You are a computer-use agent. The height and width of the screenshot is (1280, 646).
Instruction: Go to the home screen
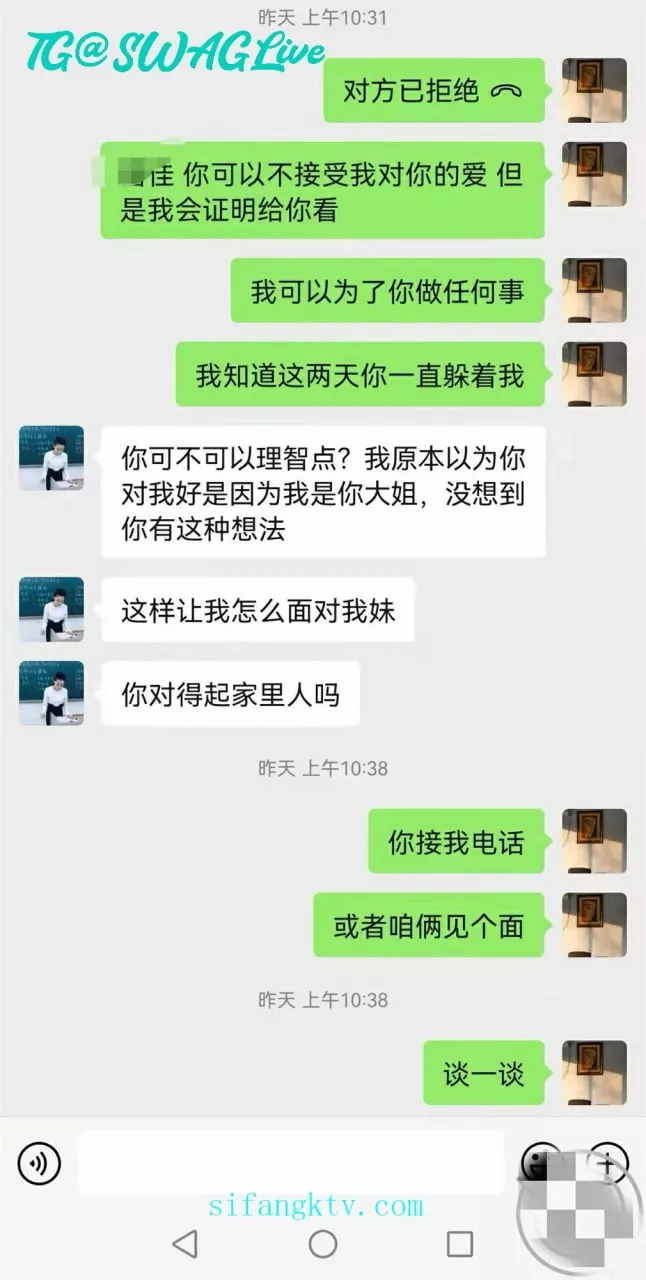(322, 1243)
